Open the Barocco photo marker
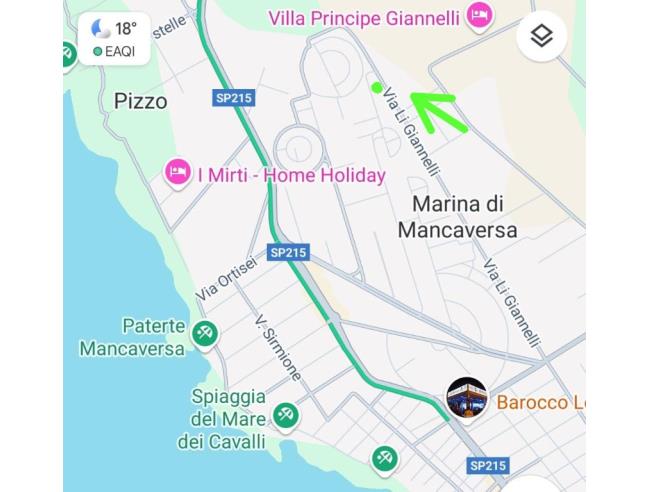 466,398
